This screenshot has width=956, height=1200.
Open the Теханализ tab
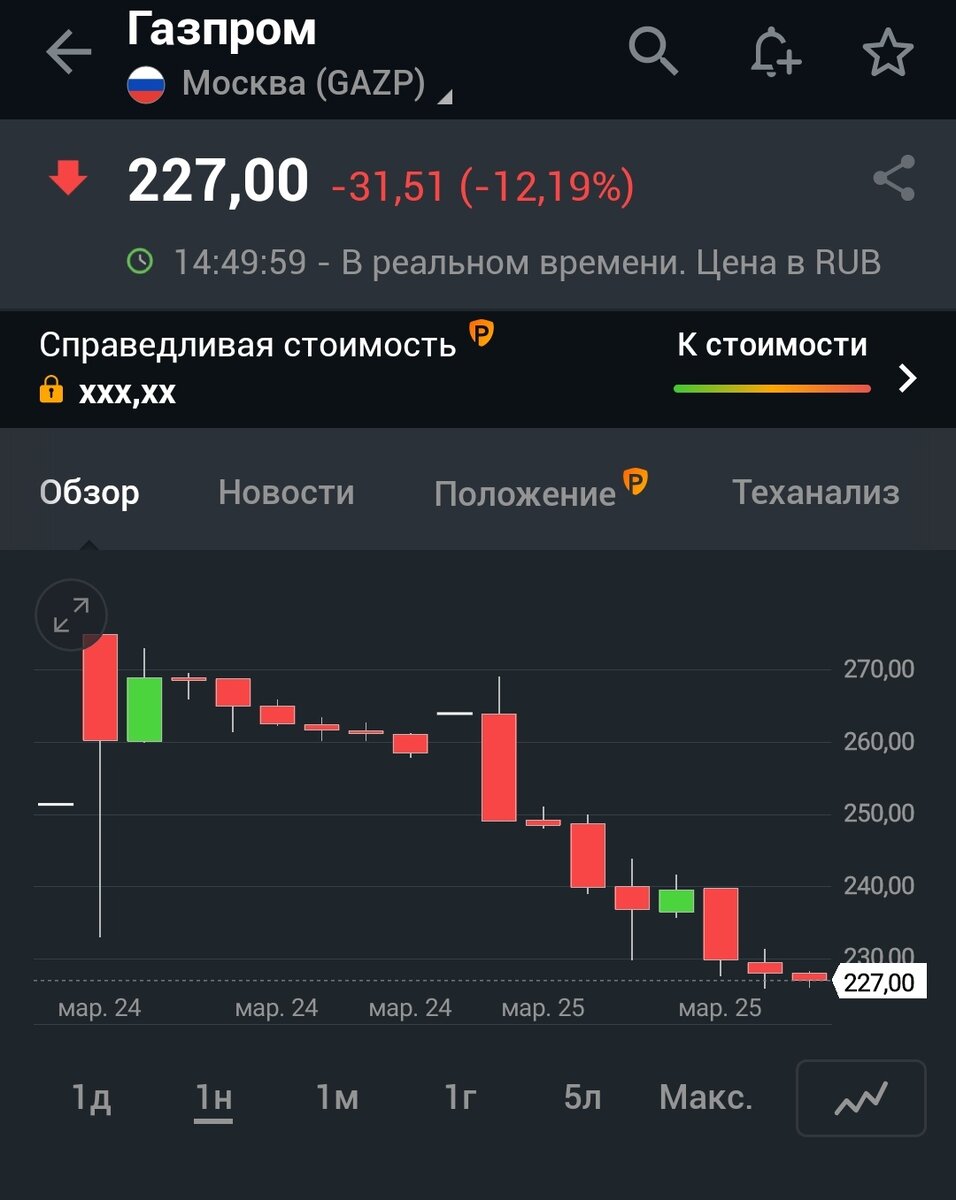816,492
